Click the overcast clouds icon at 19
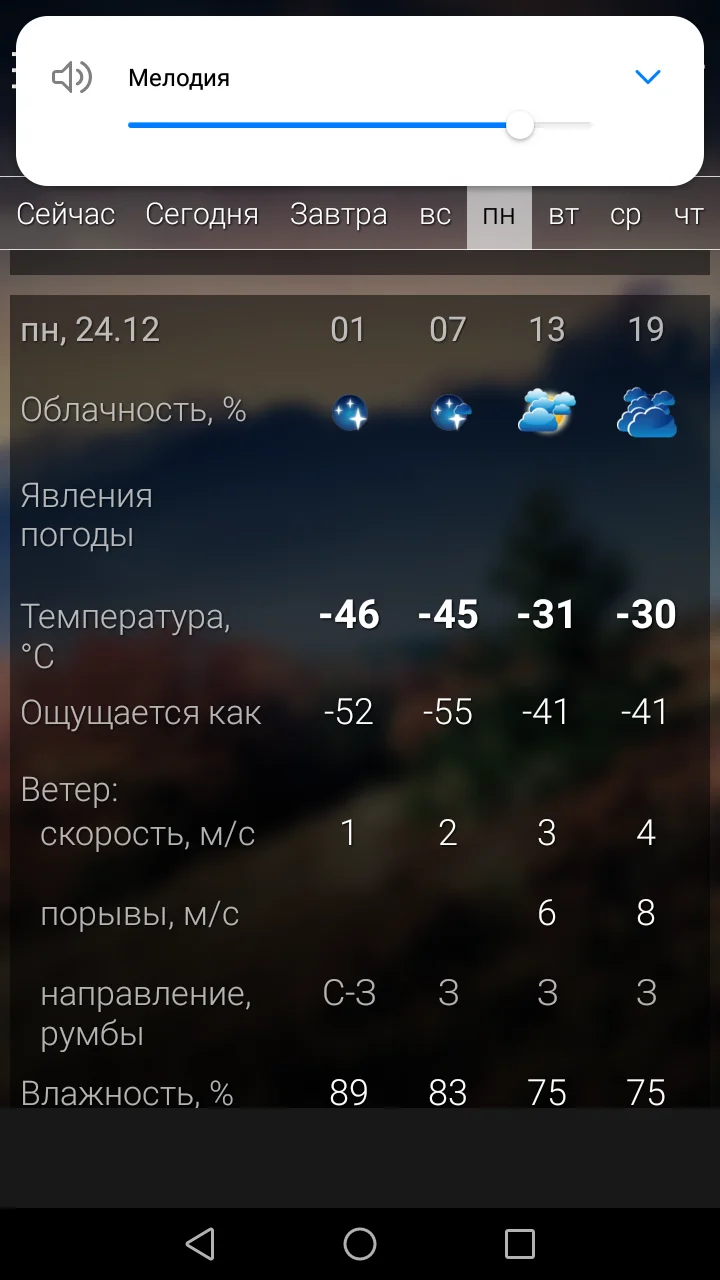 (645, 411)
